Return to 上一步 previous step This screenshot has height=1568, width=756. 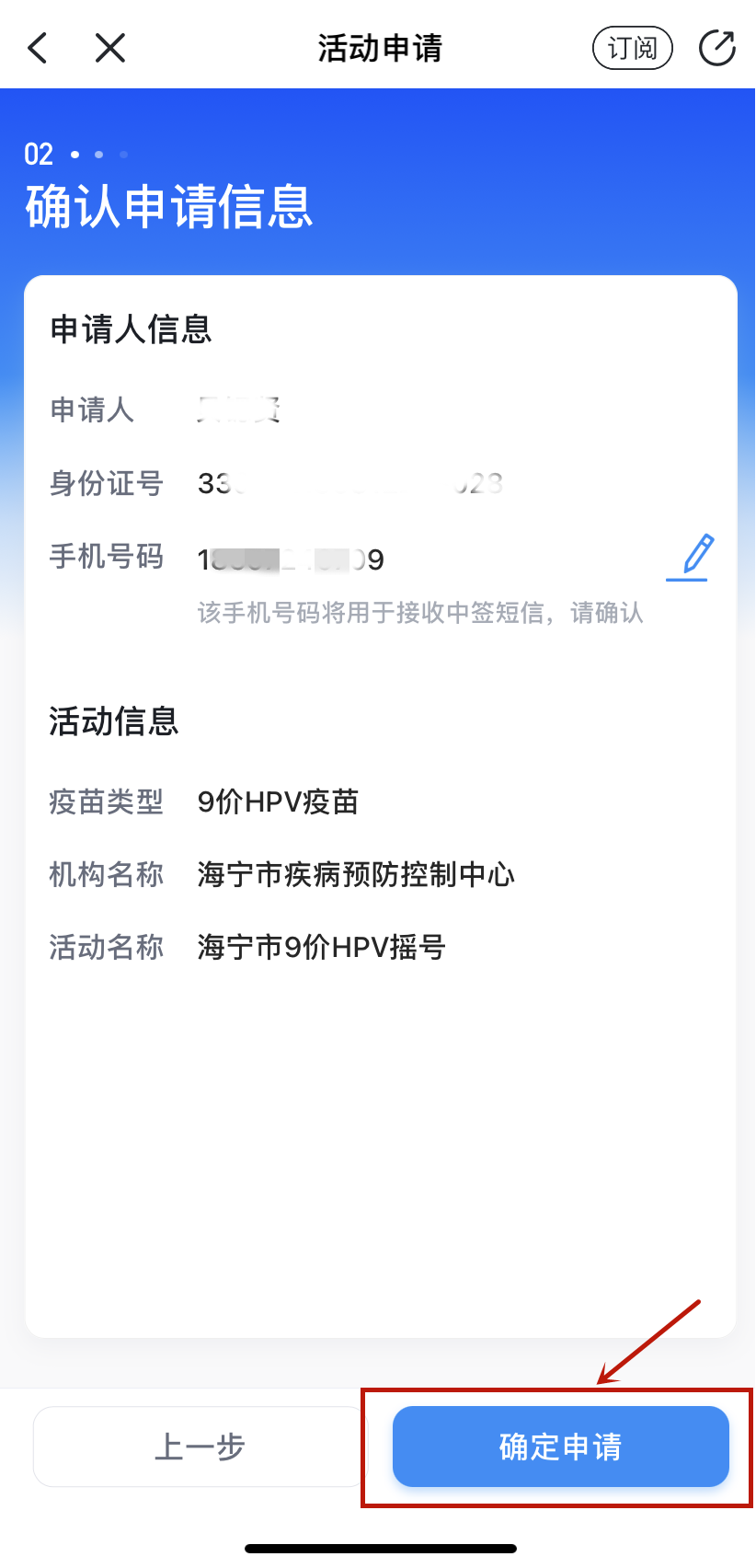pyautogui.click(x=200, y=1447)
